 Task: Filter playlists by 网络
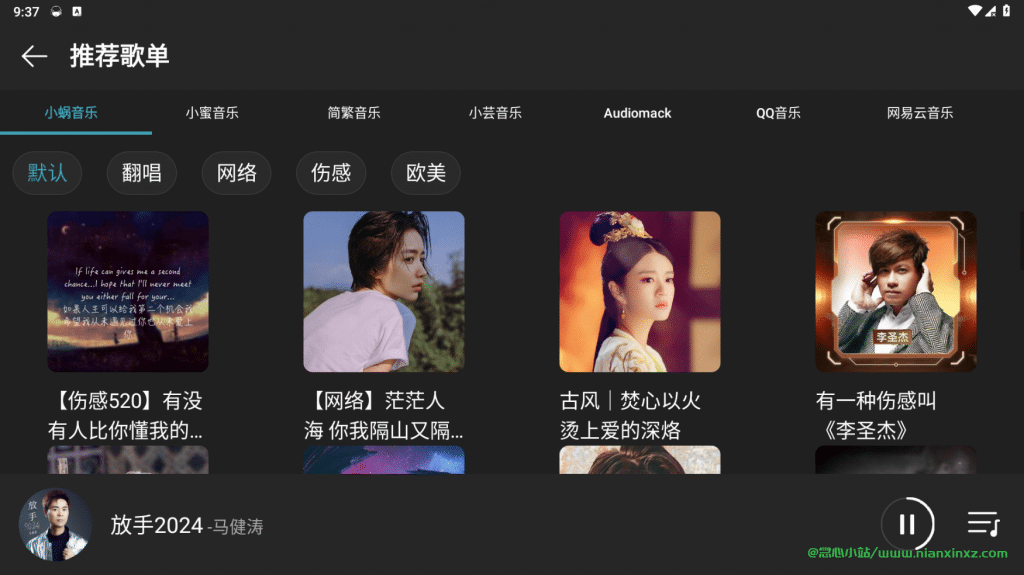pyautogui.click(x=237, y=173)
